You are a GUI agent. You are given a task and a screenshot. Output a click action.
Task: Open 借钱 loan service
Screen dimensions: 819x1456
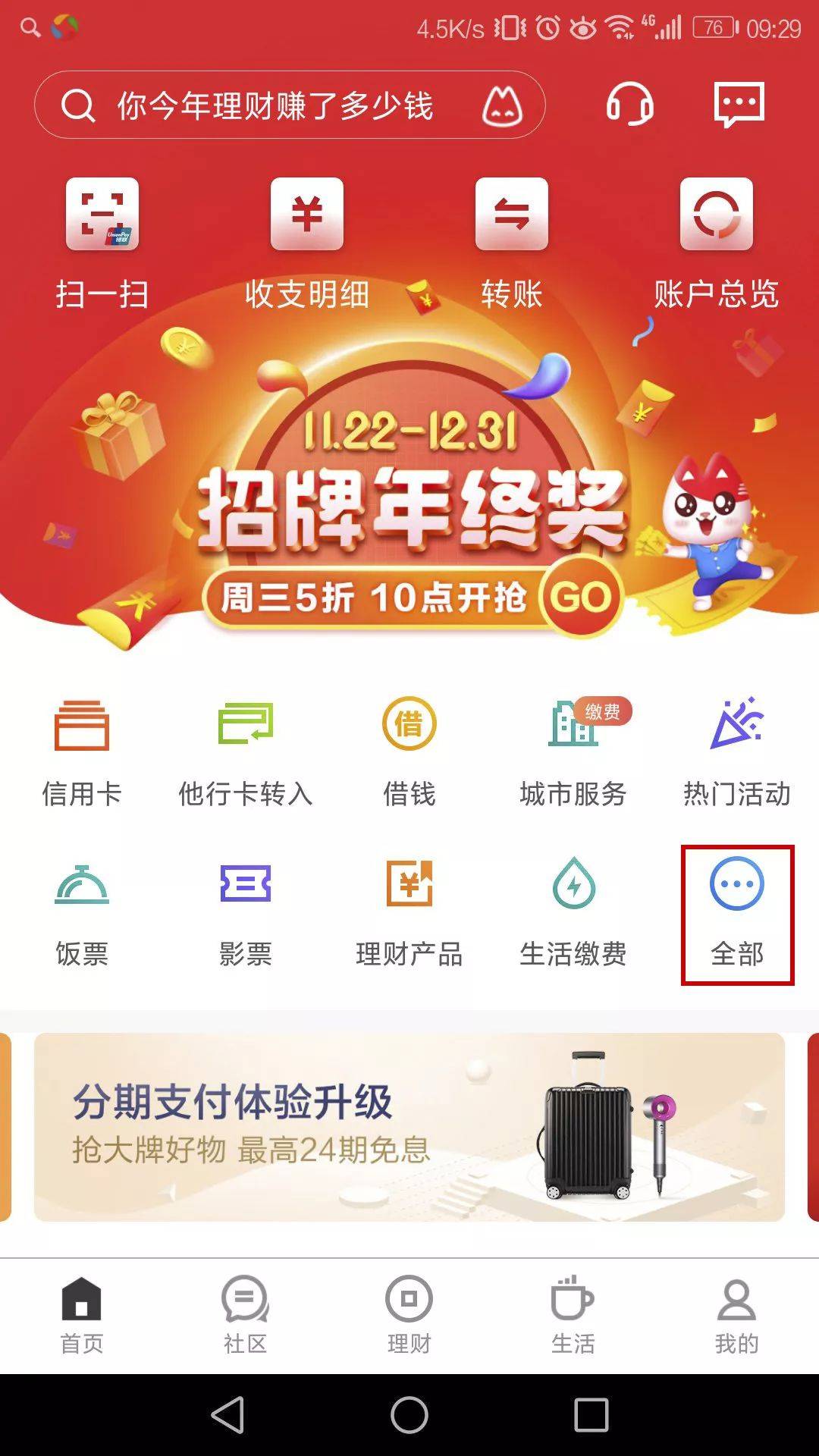click(409, 751)
